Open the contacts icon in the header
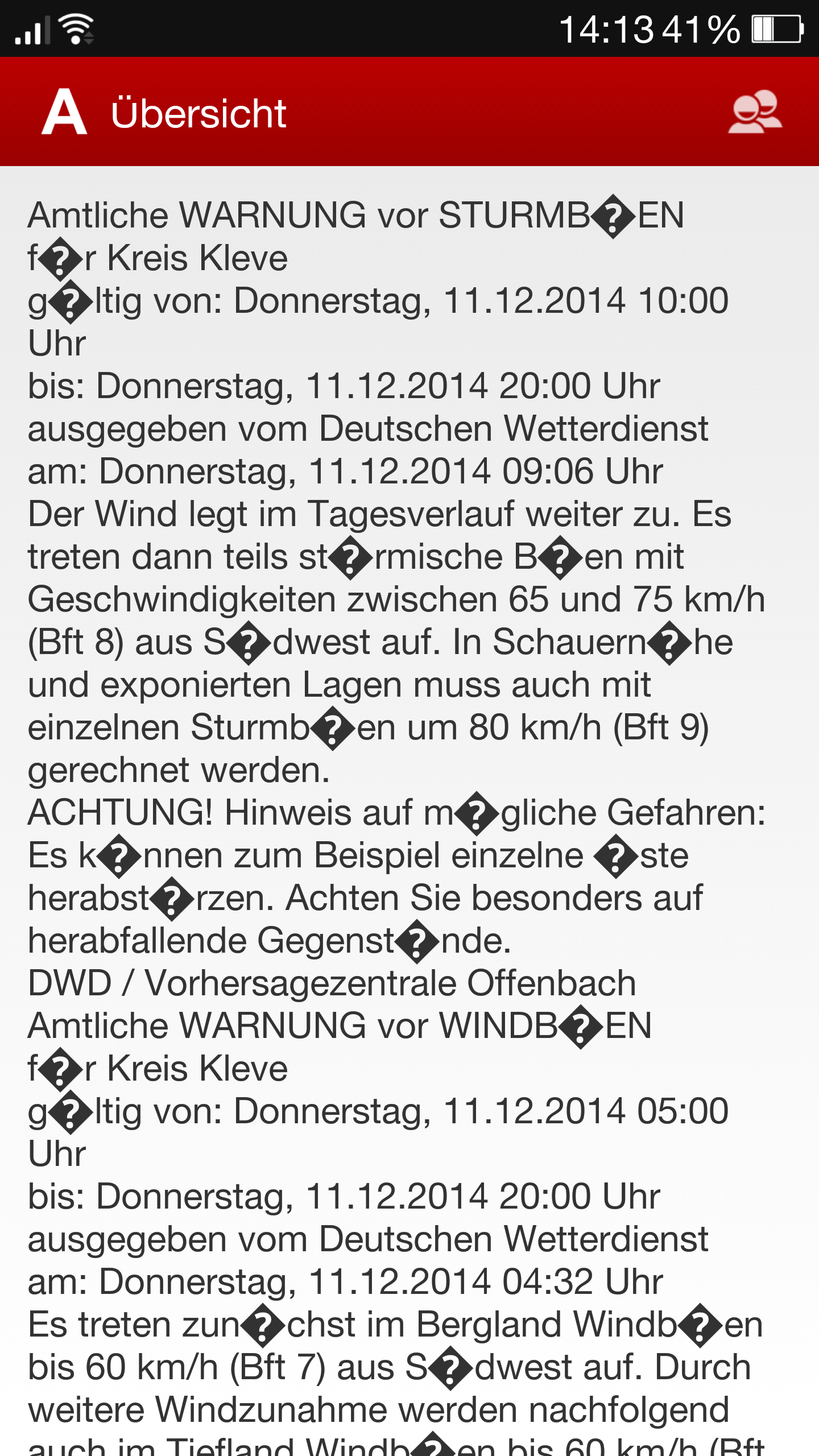The height and width of the screenshot is (1456, 819). [x=755, y=111]
